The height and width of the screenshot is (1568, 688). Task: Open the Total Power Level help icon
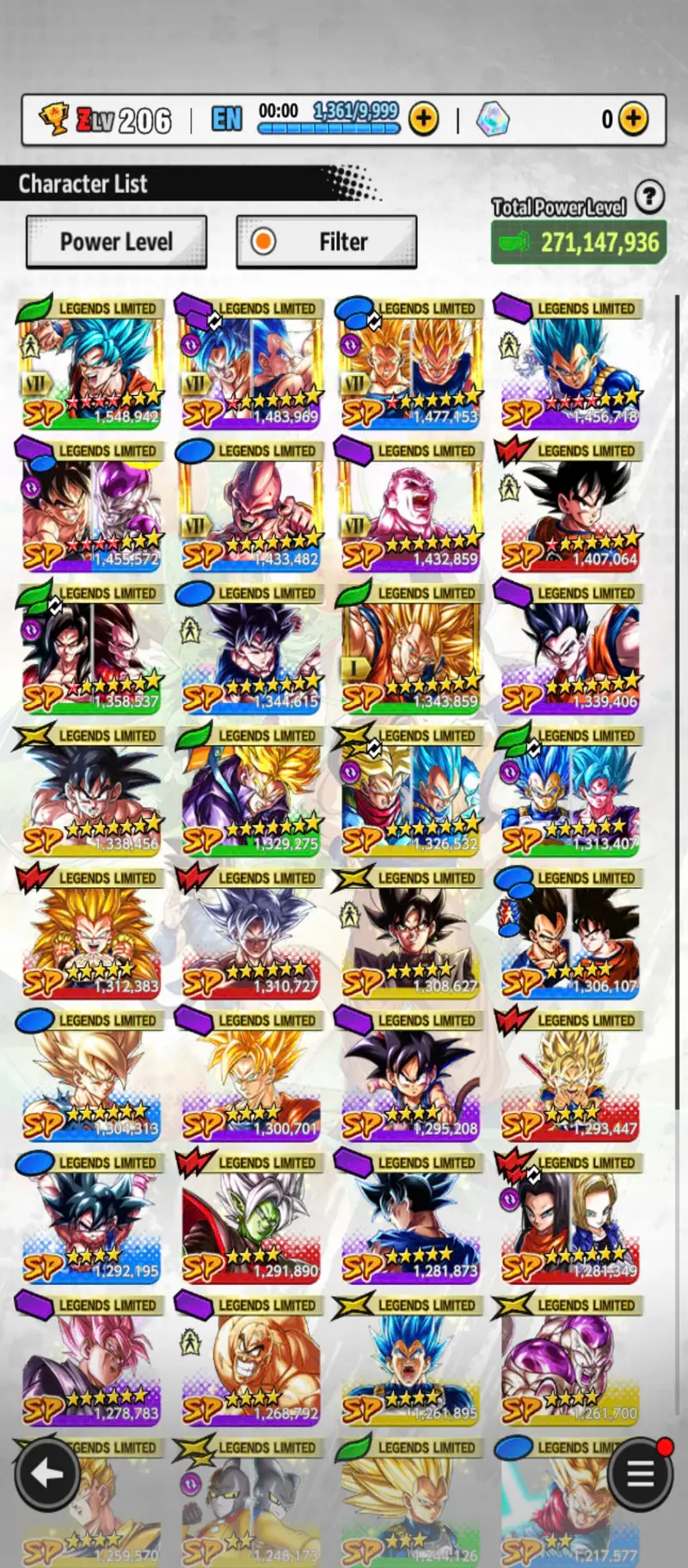(650, 198)
